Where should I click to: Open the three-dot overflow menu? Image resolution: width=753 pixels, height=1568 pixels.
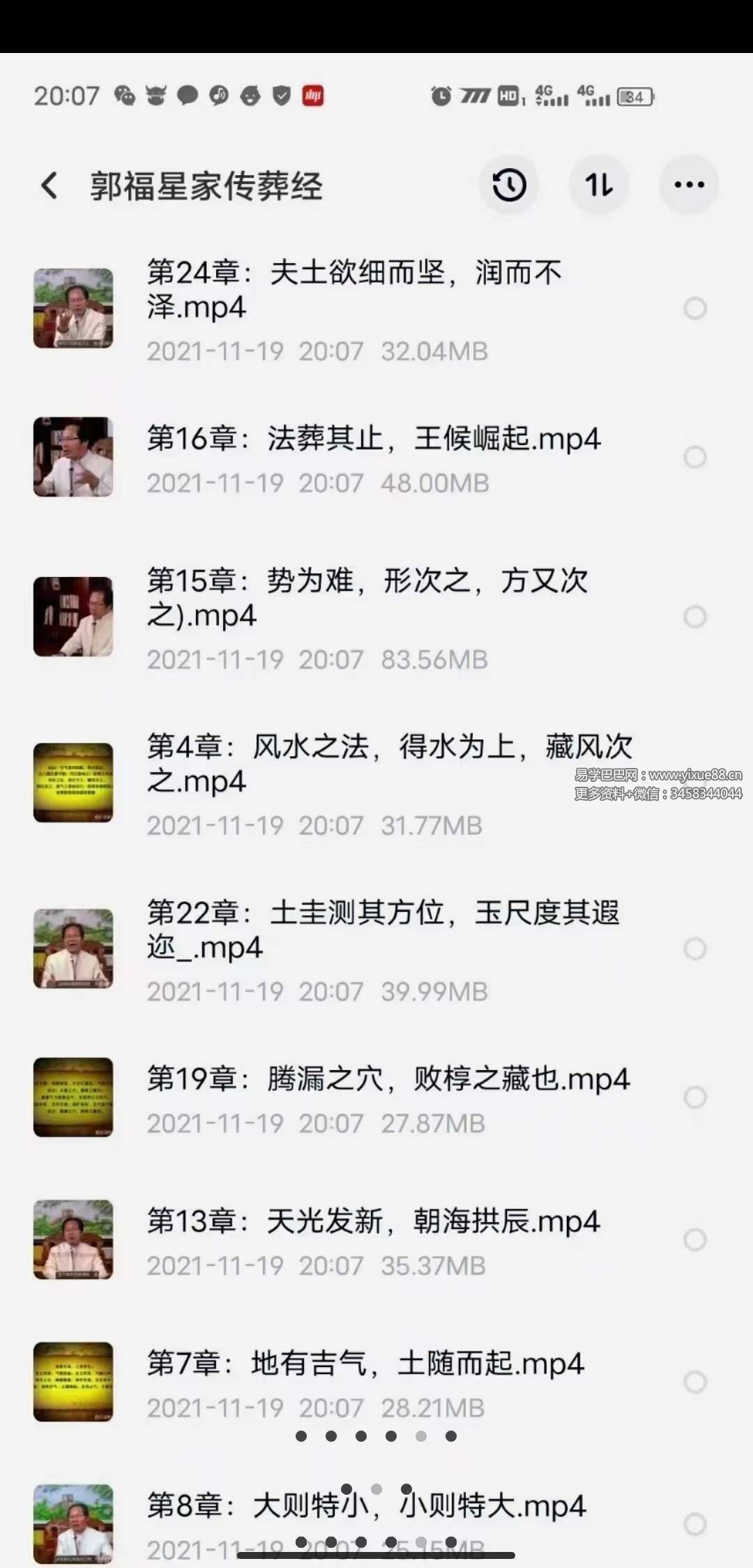point(689,186)
